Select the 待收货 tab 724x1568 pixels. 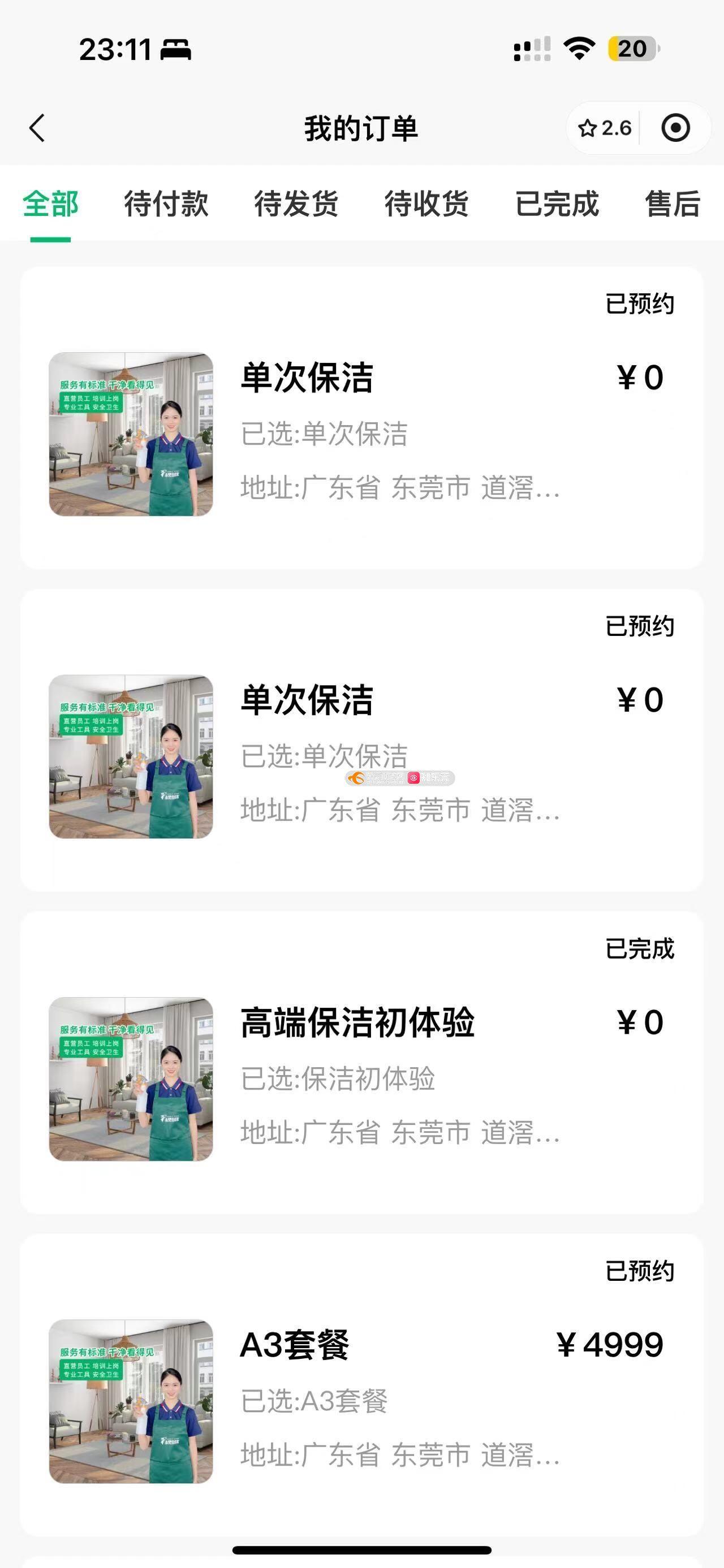(x=426, y=204)
